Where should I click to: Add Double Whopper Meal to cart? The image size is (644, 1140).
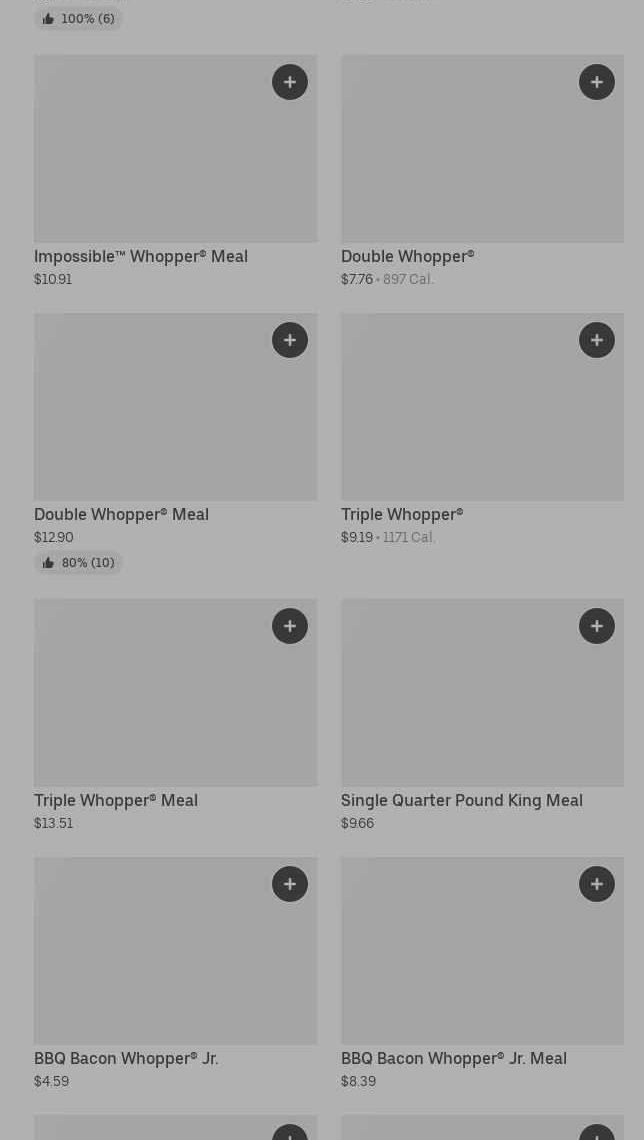pos(290,340)
